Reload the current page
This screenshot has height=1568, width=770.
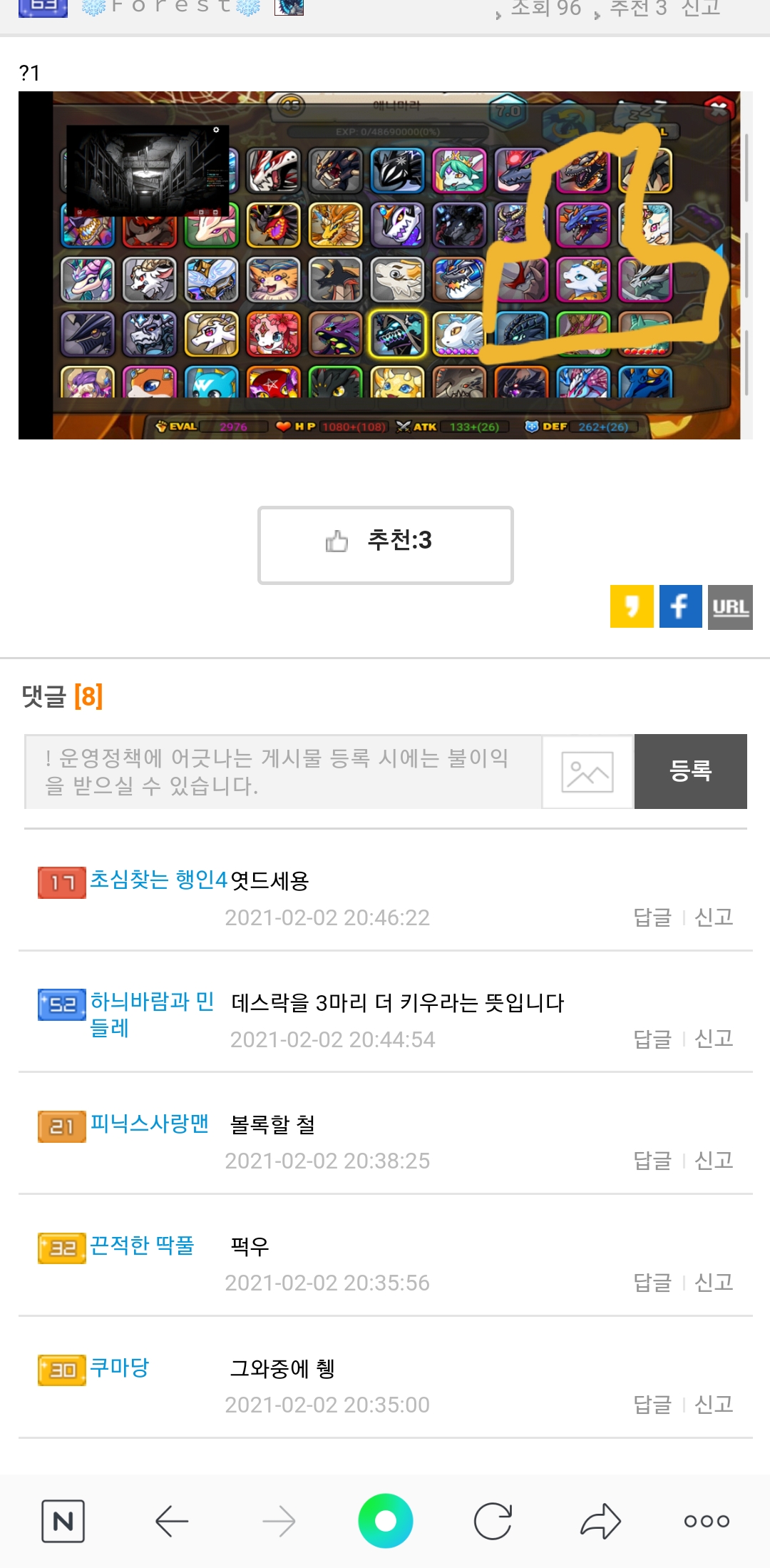pos(493,1521)
